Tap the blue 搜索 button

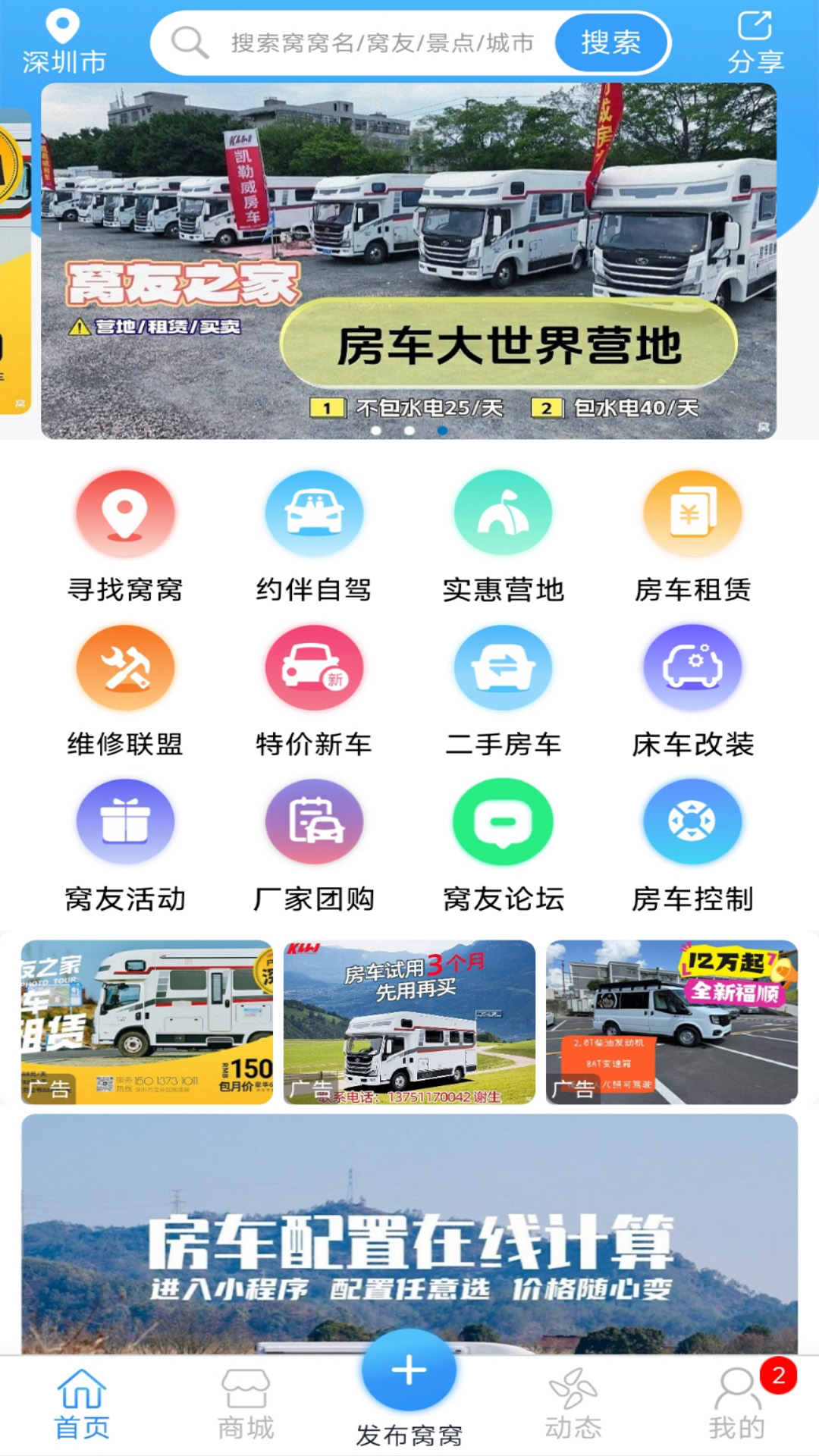(611, 42)
